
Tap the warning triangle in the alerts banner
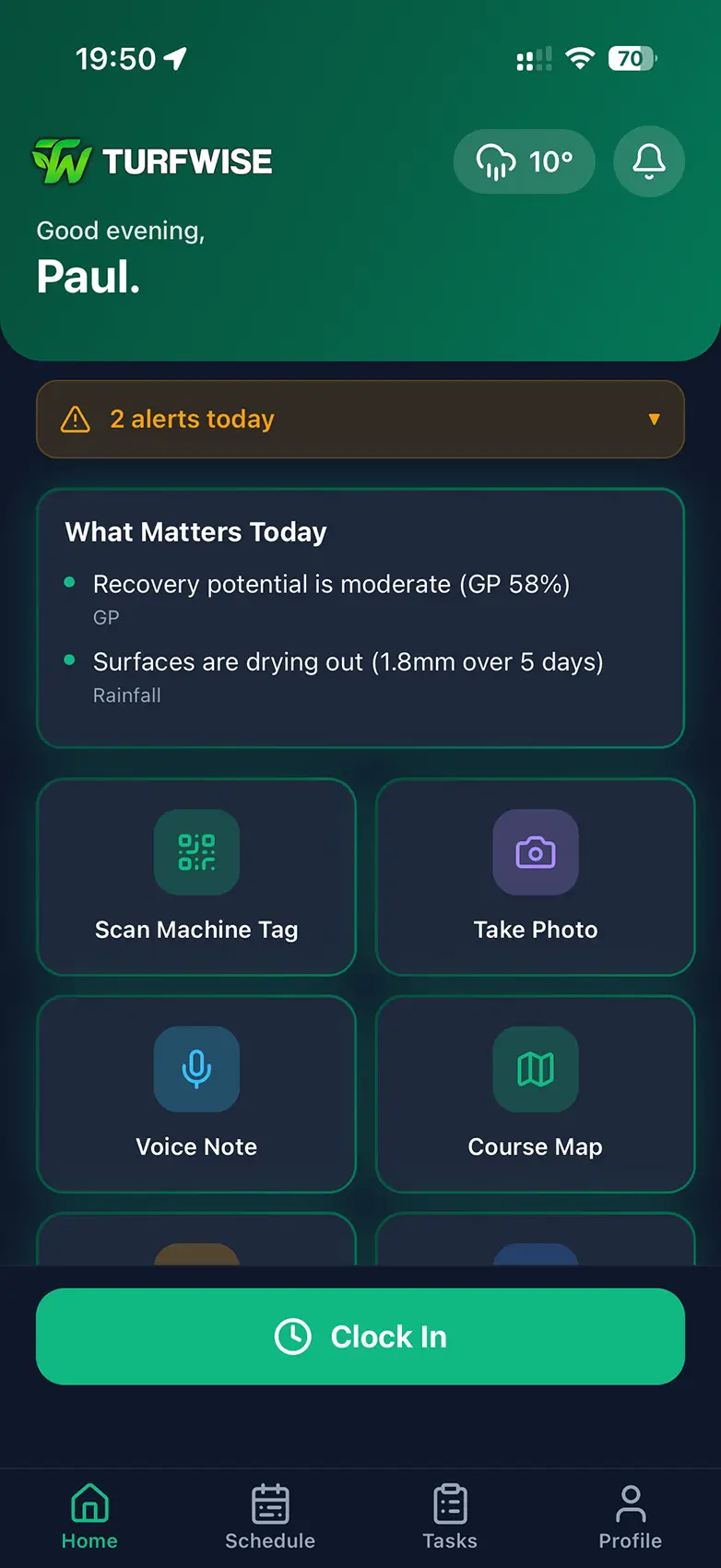75,419
